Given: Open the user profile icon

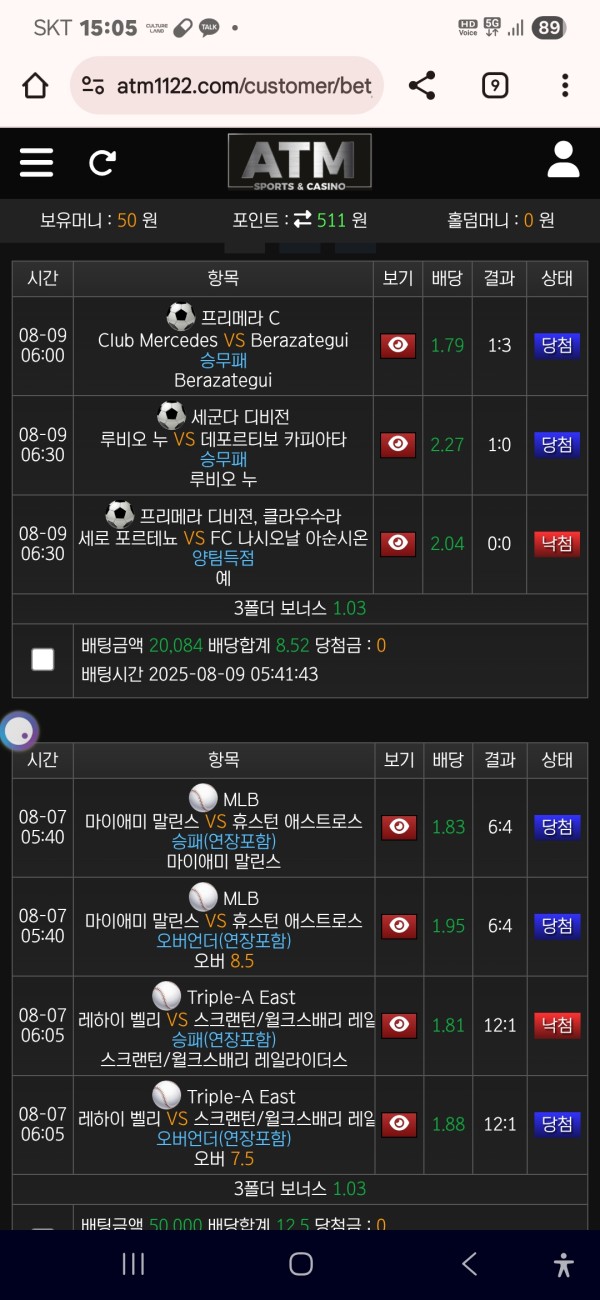Looking at the screenshot, I should point(563,160).
